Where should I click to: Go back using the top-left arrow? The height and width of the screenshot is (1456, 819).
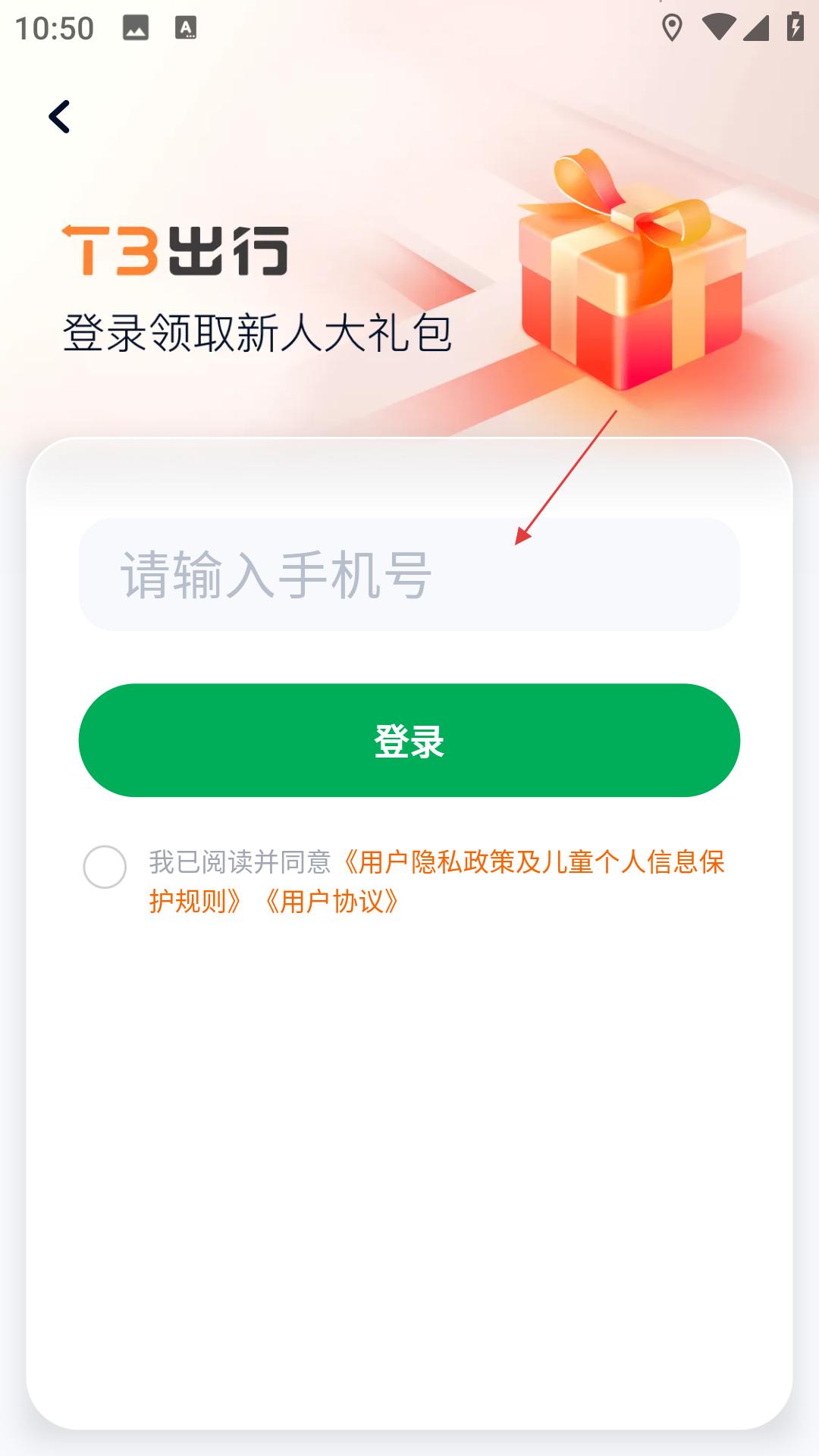59,117
